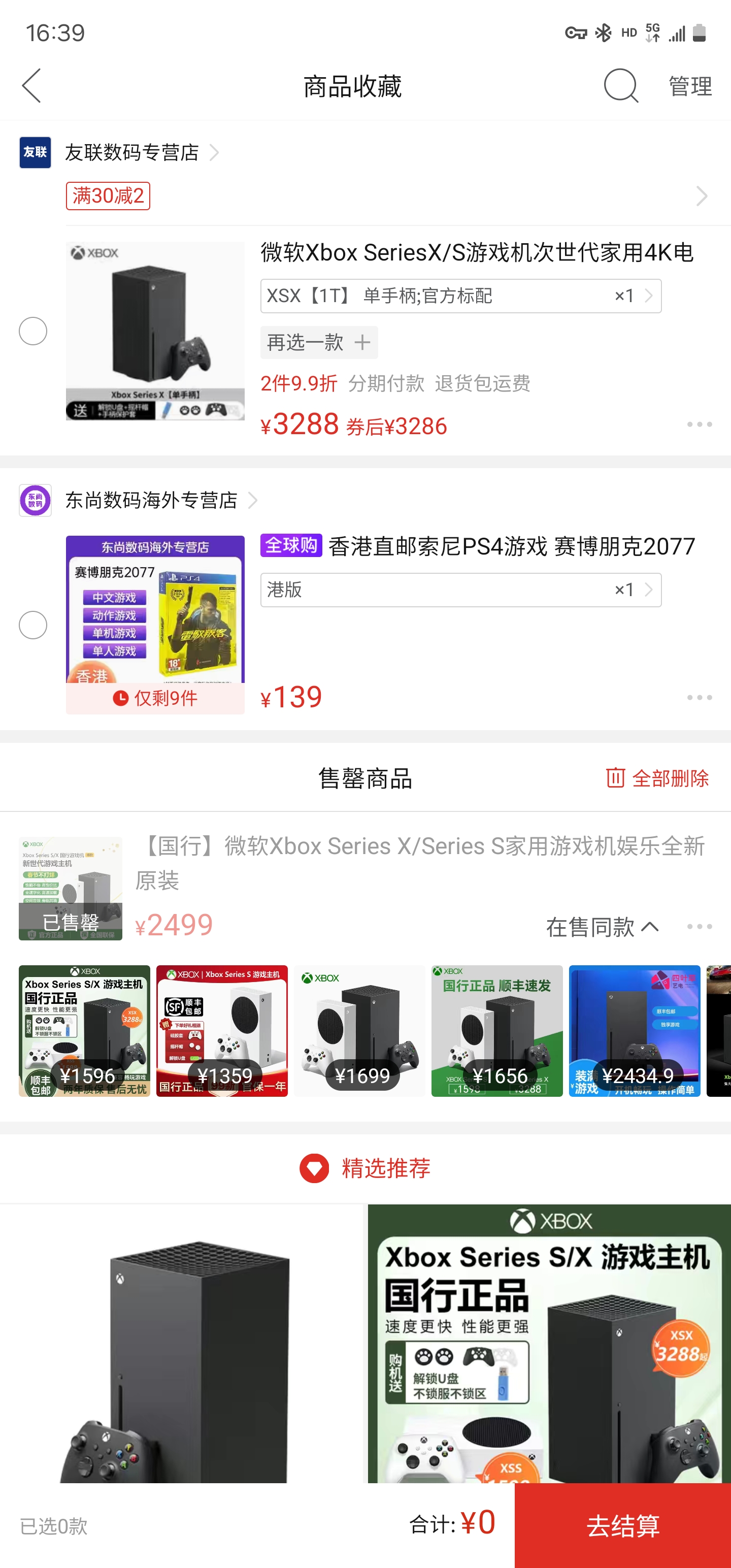Select the Xbox Series X item circle
This screenshot has height=1568, width=731.
33,331
